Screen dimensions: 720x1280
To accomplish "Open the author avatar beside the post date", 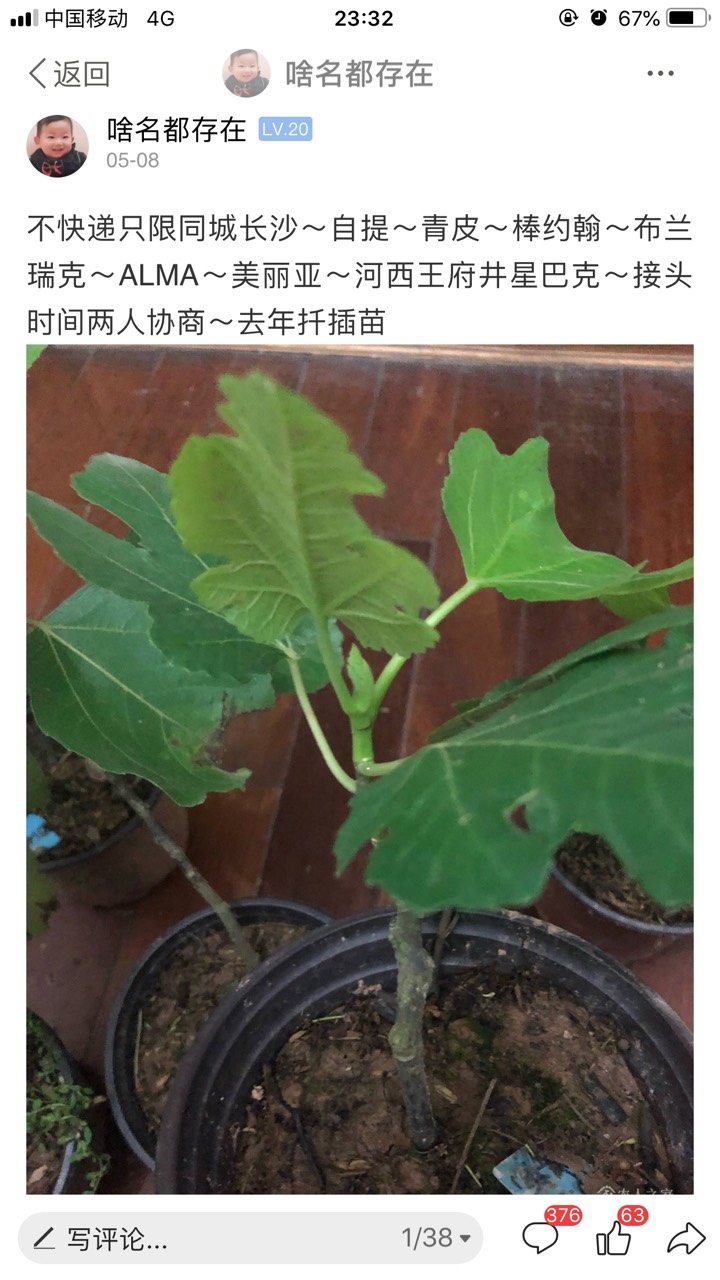I will [57, 145].
